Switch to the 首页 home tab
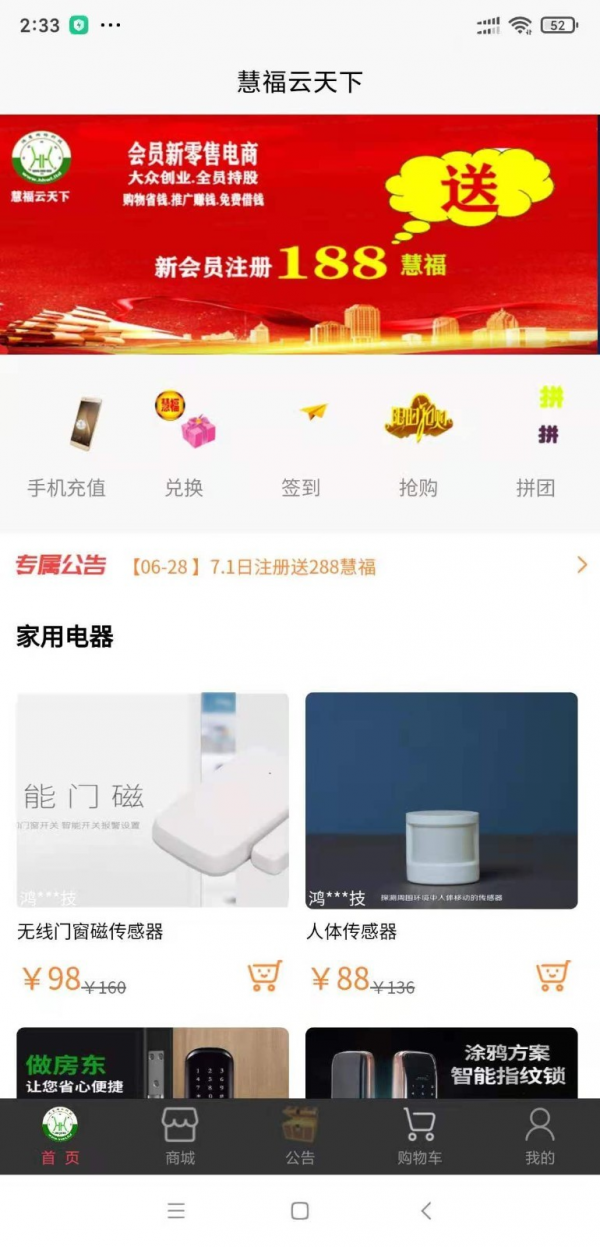The image size is (600, 1247). click(60, 1137)
